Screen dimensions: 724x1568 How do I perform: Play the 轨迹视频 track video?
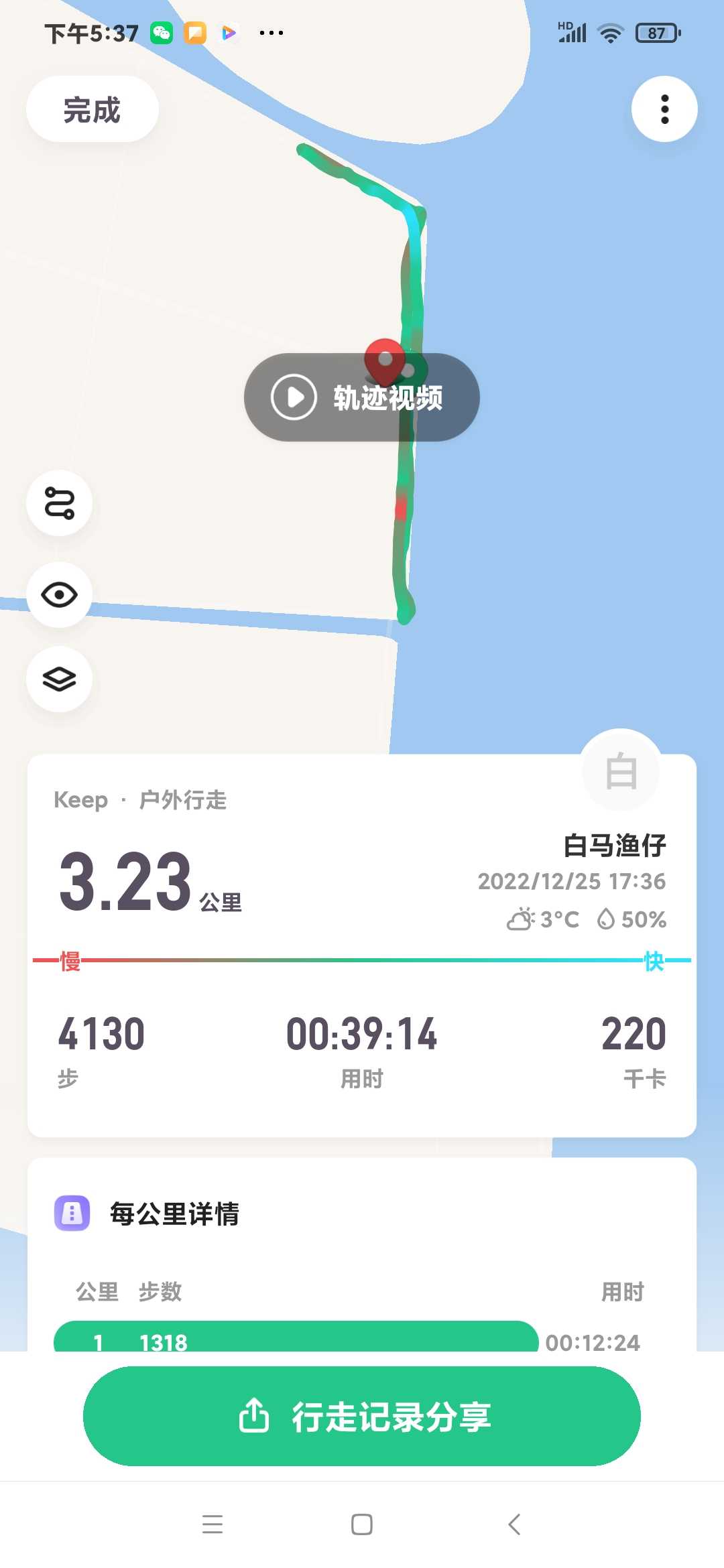pyautogui.click(x=362, y=397)
